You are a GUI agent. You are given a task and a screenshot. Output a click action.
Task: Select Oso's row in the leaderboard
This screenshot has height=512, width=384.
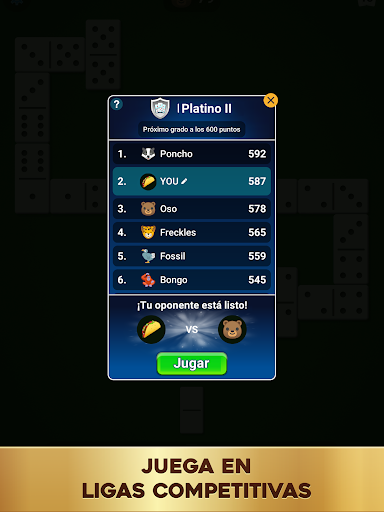click(192, 209)
